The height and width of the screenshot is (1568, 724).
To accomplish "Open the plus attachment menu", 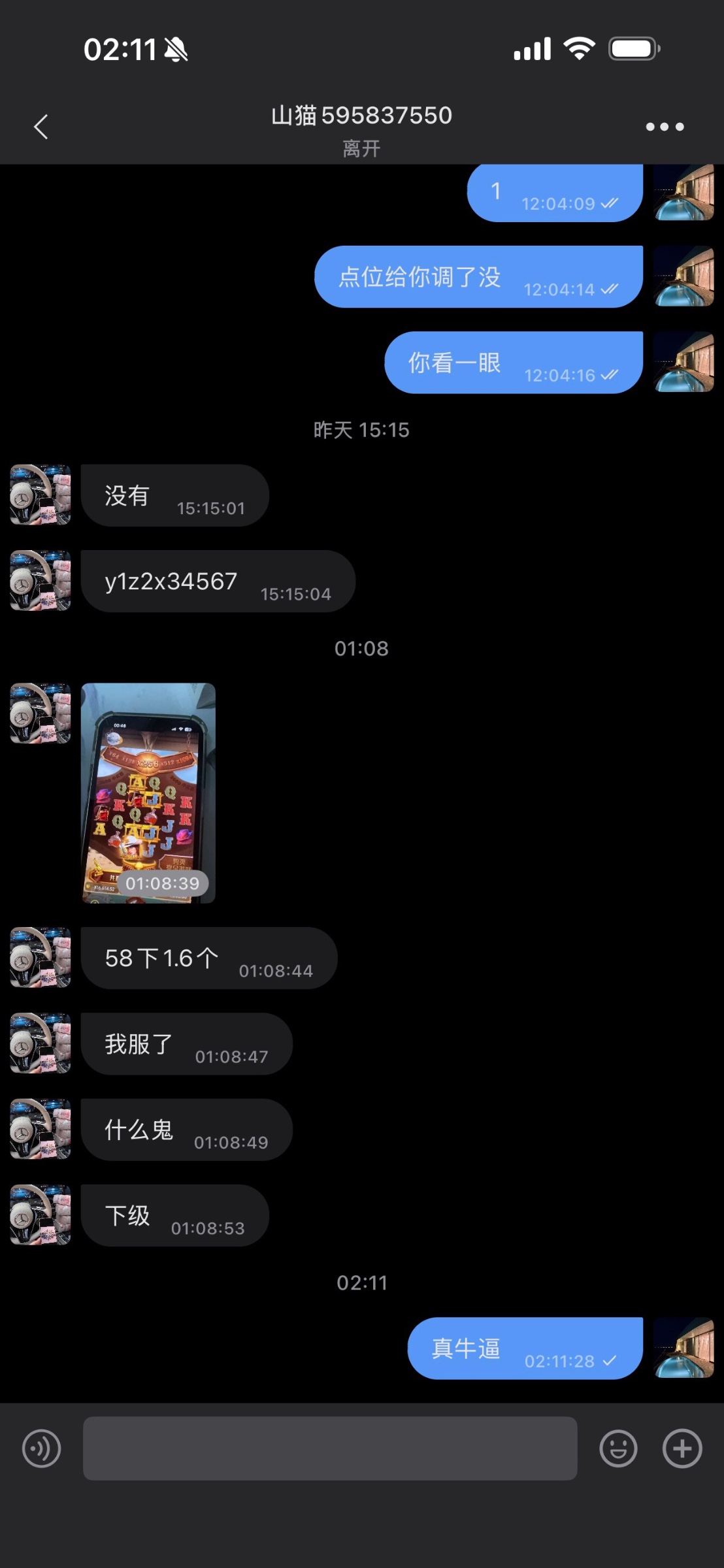I will pos(682,1448).
